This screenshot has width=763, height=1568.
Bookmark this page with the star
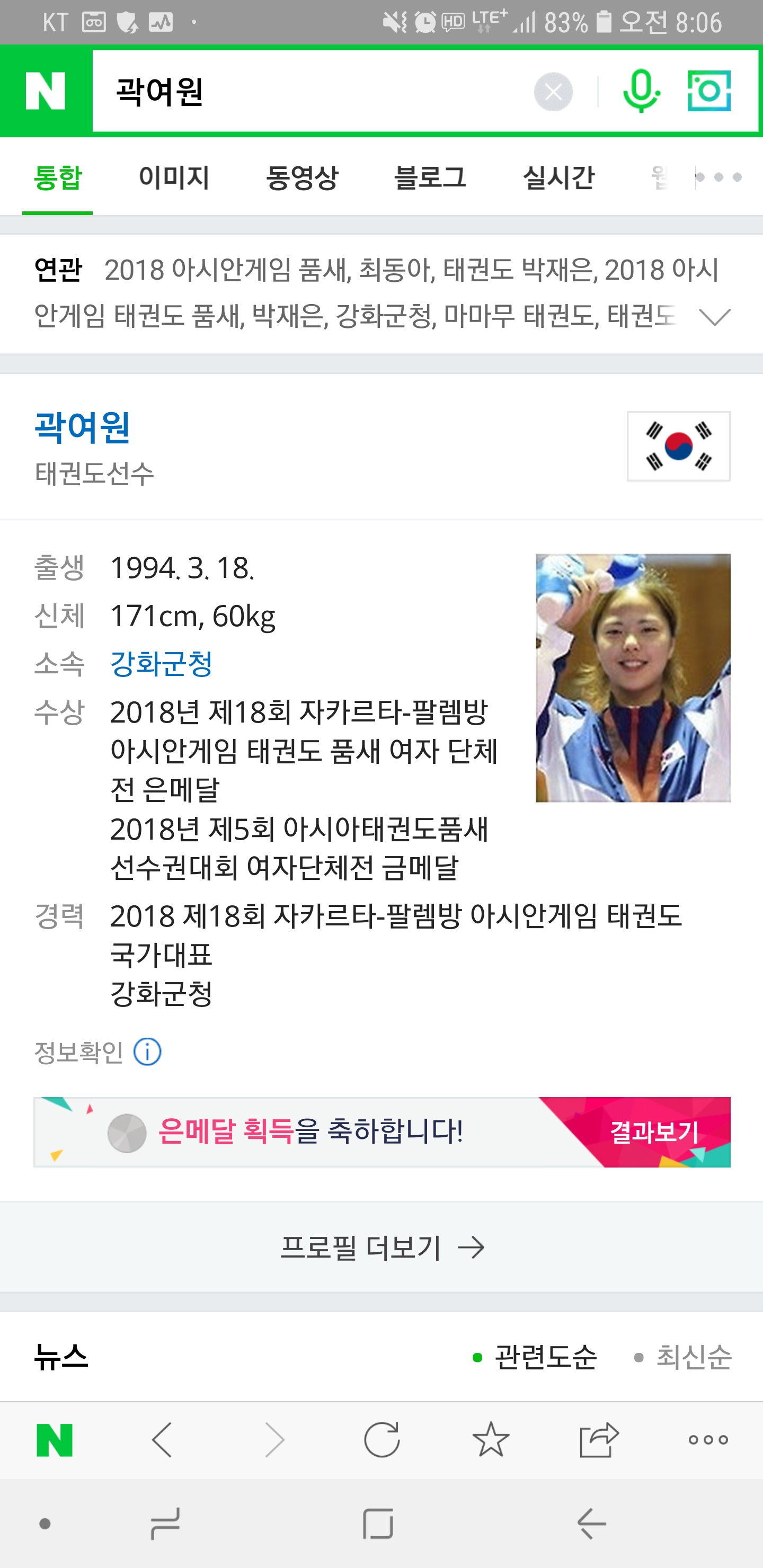click(x=491, y=1440)
